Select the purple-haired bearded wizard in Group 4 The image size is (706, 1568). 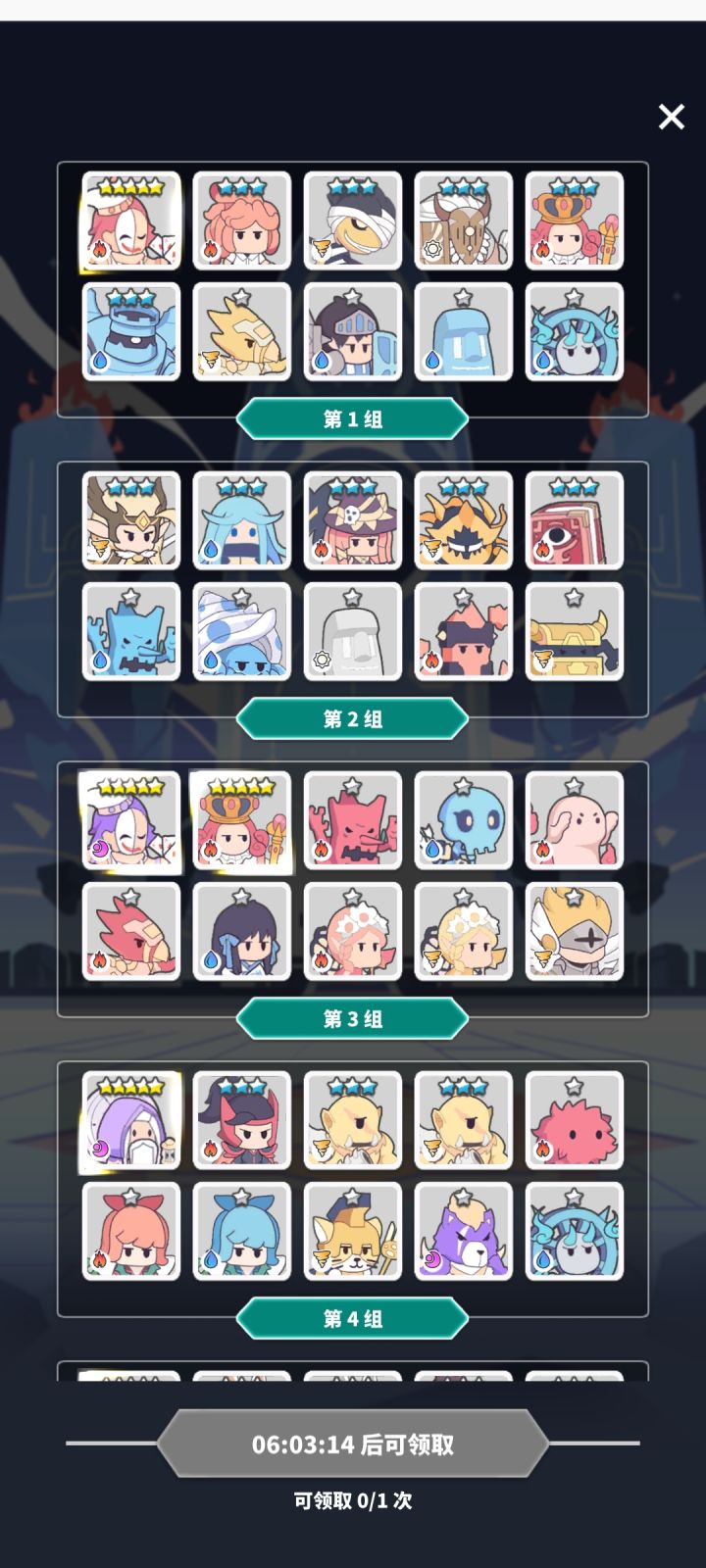132,1121
